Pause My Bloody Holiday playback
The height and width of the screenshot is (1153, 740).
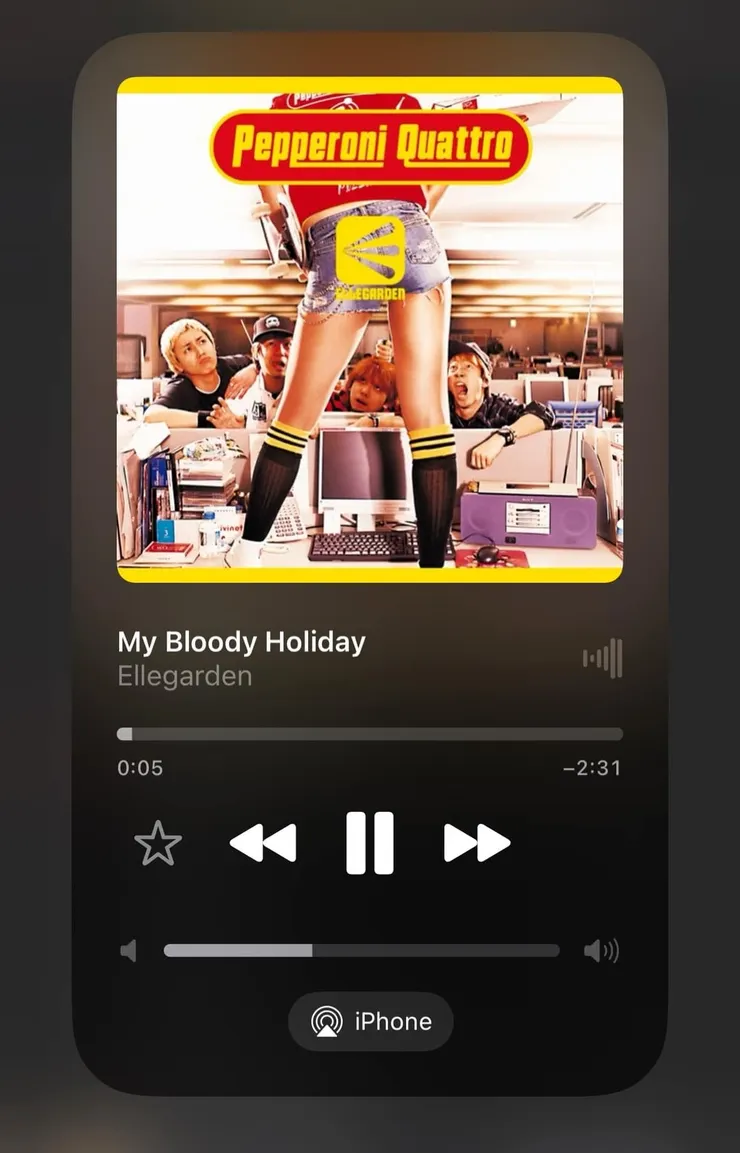tap(369, 843)
